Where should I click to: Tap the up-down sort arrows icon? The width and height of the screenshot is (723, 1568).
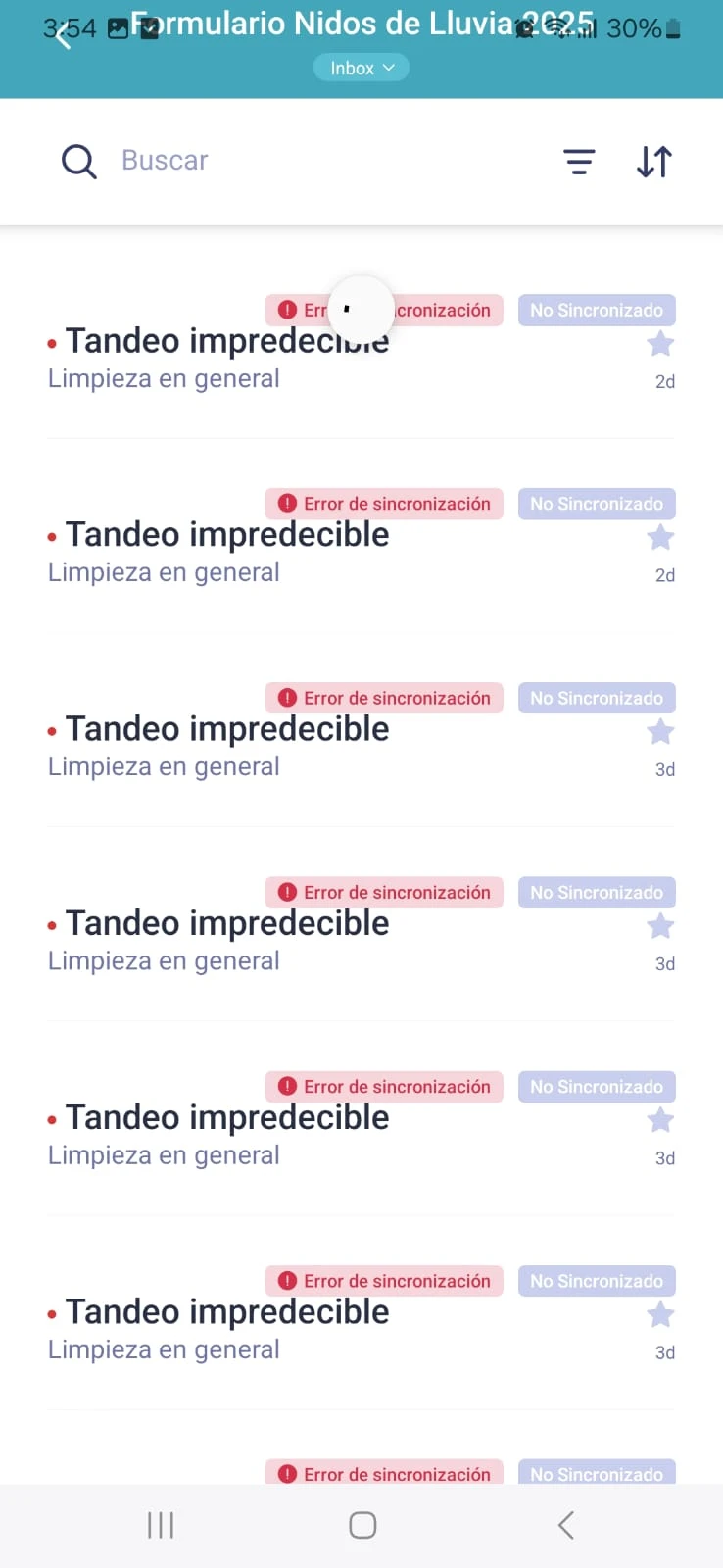[x=652, y=161]
